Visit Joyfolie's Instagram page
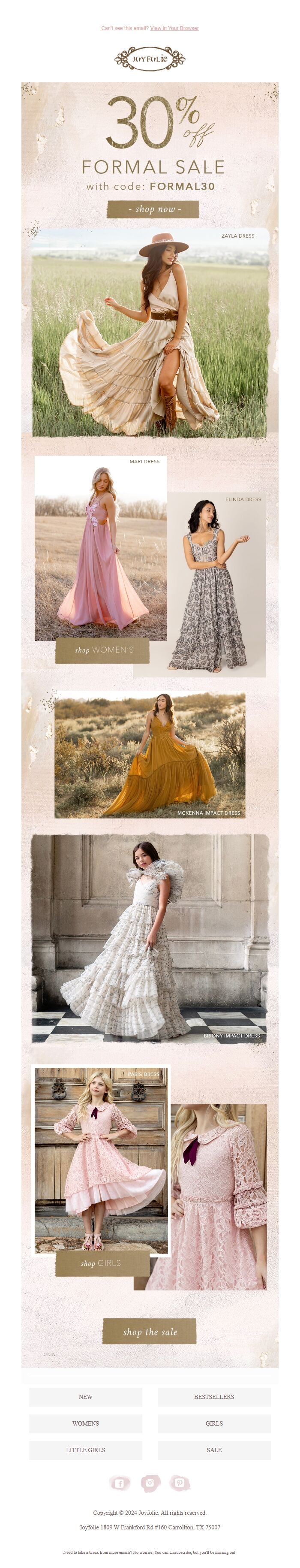 [150, 1483]
